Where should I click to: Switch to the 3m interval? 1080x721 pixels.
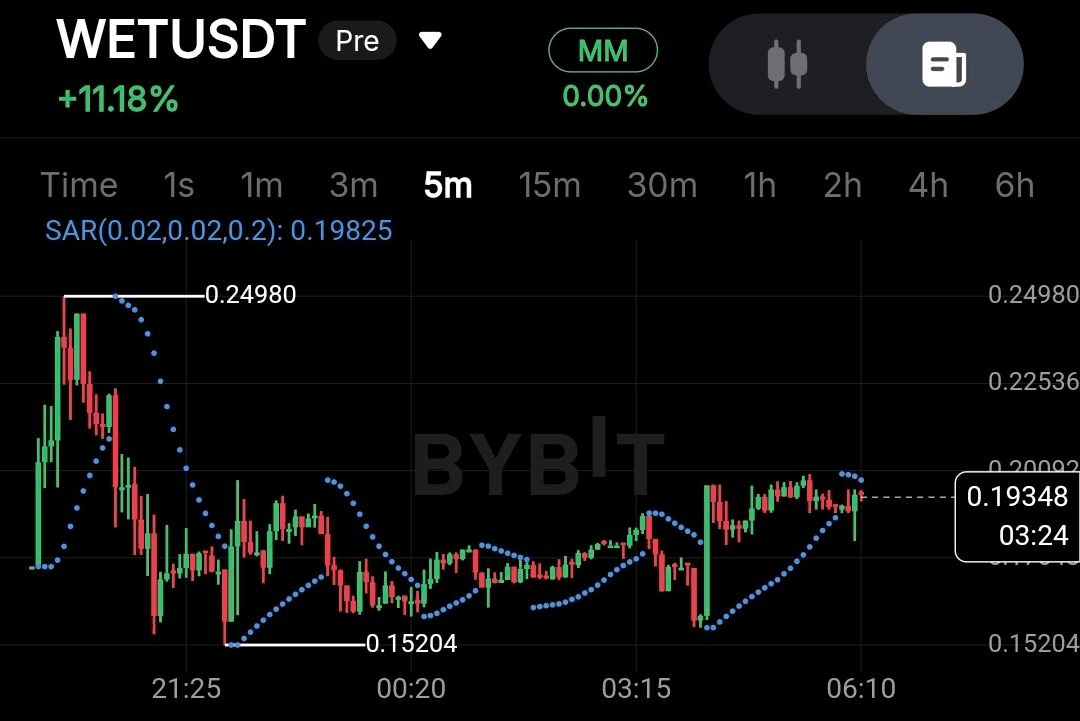(353, 185)
